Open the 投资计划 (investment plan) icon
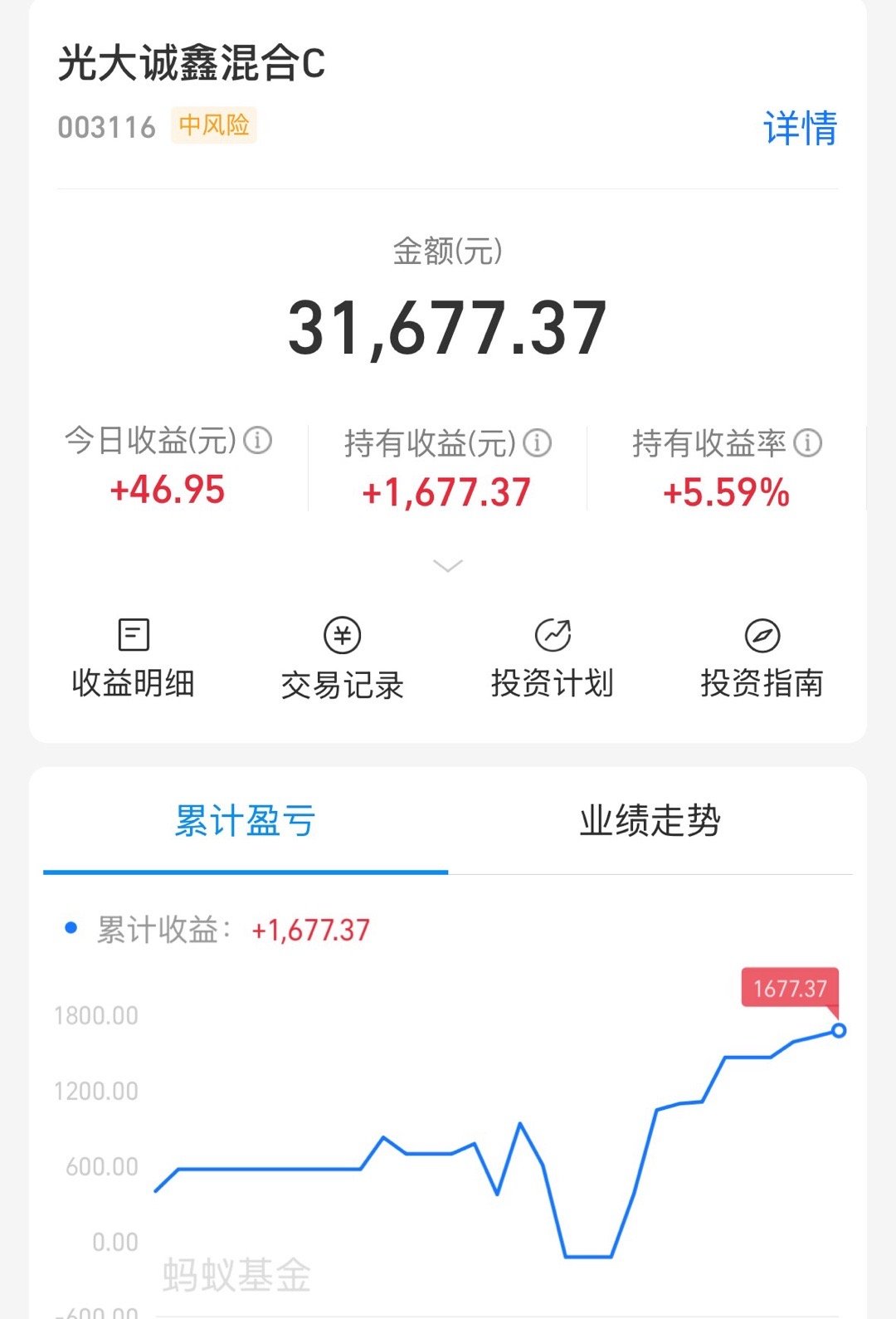This screenshot has width=896, height=1319. pyautogui.click(x=553, y=656)
